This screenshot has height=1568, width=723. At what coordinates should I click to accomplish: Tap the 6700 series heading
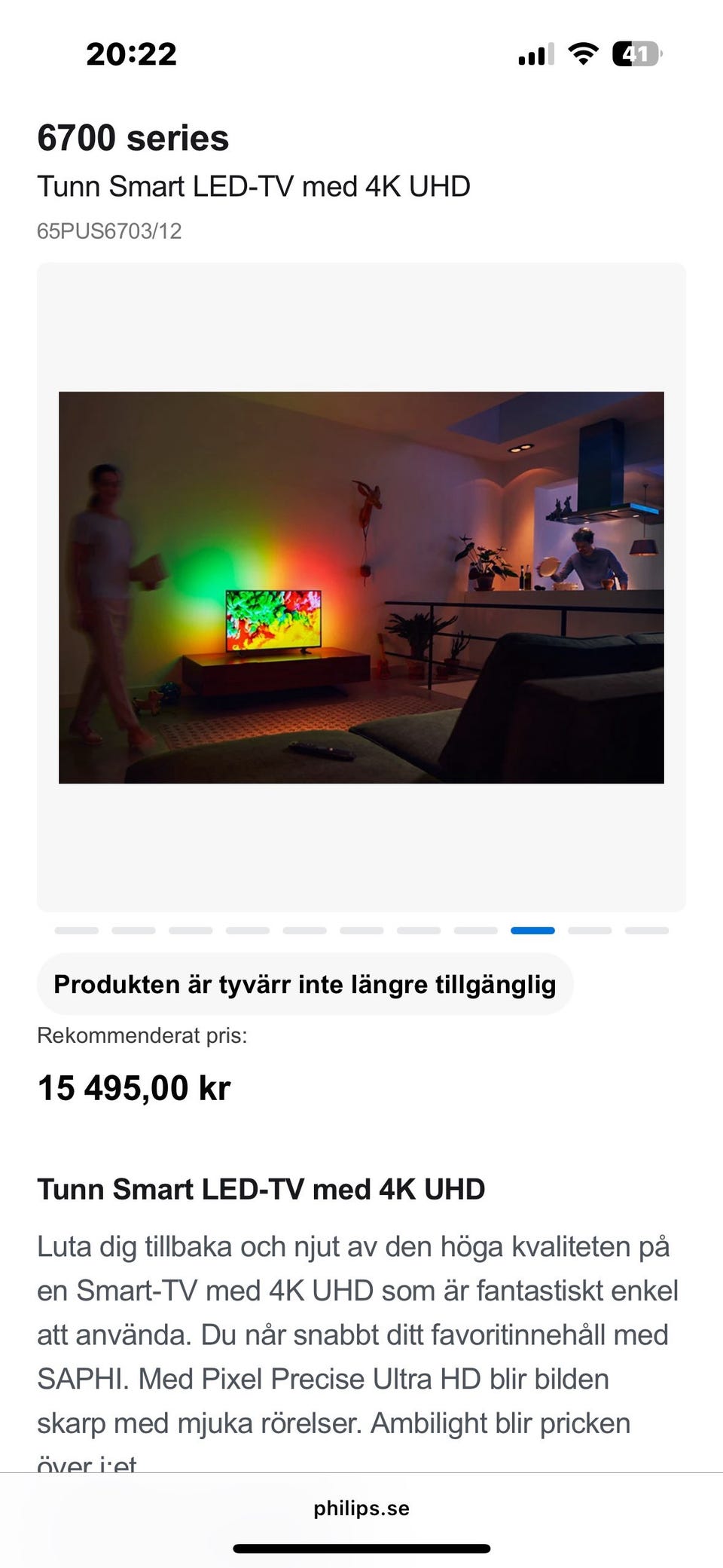(x=133, y=138)
